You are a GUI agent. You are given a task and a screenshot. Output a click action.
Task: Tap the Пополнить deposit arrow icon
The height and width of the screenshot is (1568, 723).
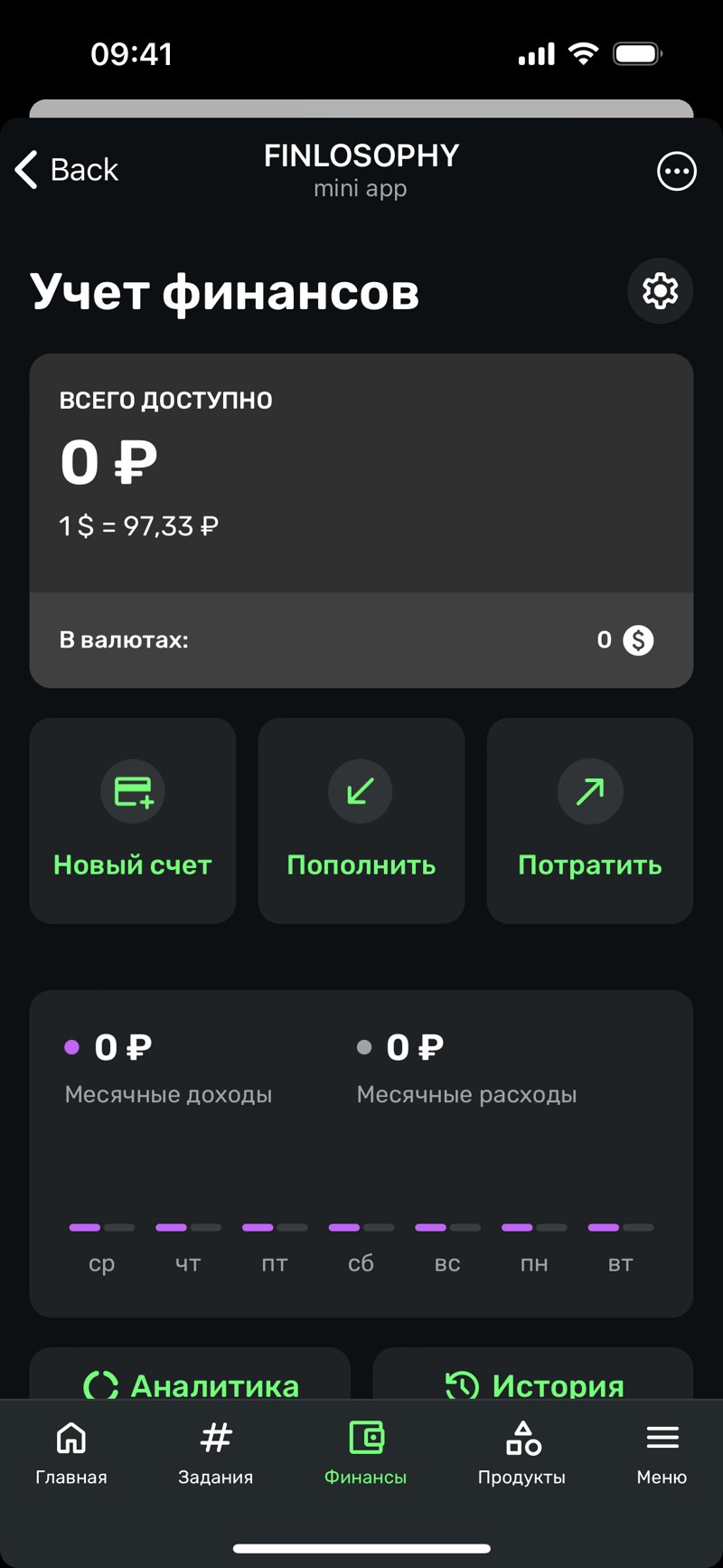(361, 790)
